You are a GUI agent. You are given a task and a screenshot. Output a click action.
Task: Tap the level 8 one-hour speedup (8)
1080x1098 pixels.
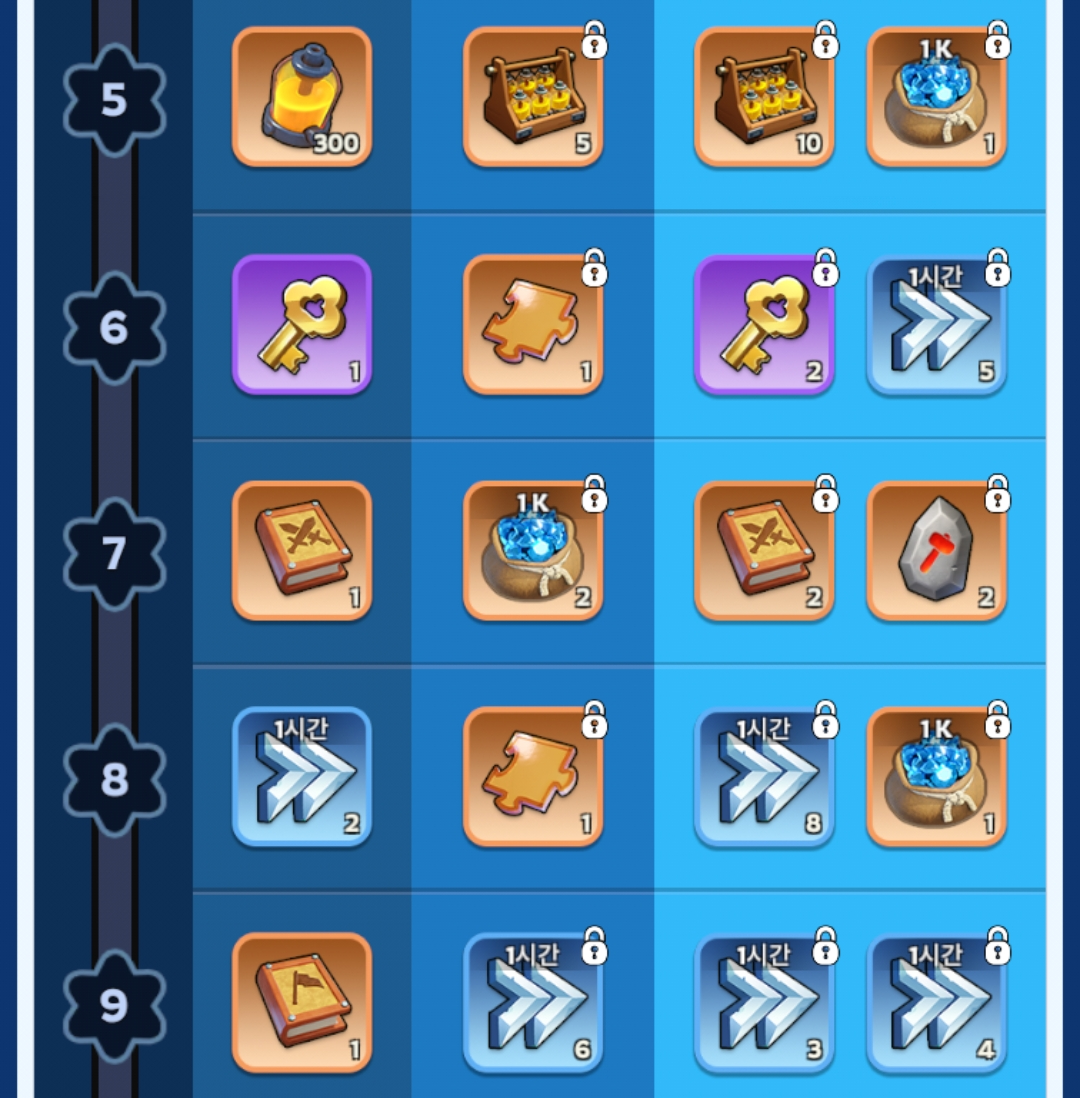pyautogui.click(x=764, y=776)
